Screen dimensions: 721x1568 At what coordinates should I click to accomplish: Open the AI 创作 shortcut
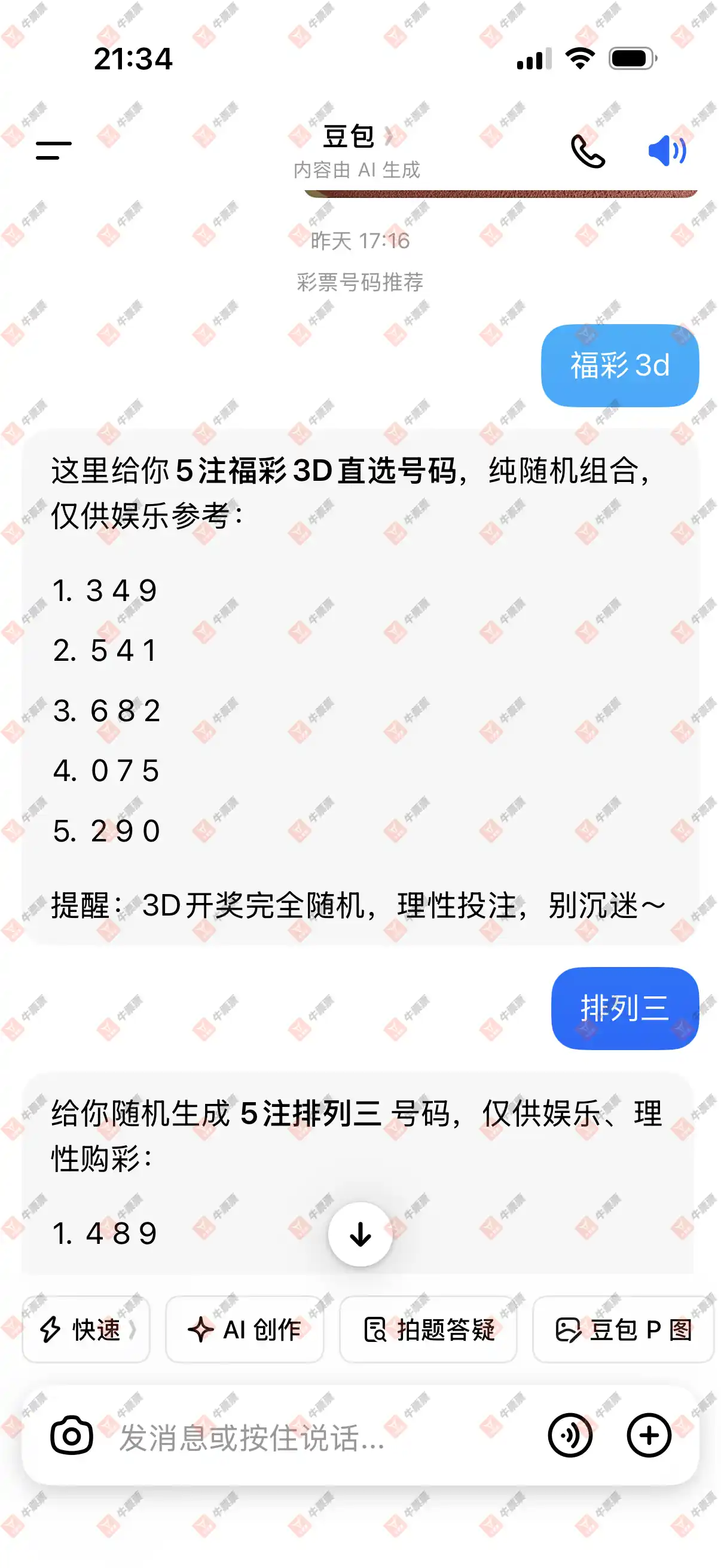[x=245, y=1330]
